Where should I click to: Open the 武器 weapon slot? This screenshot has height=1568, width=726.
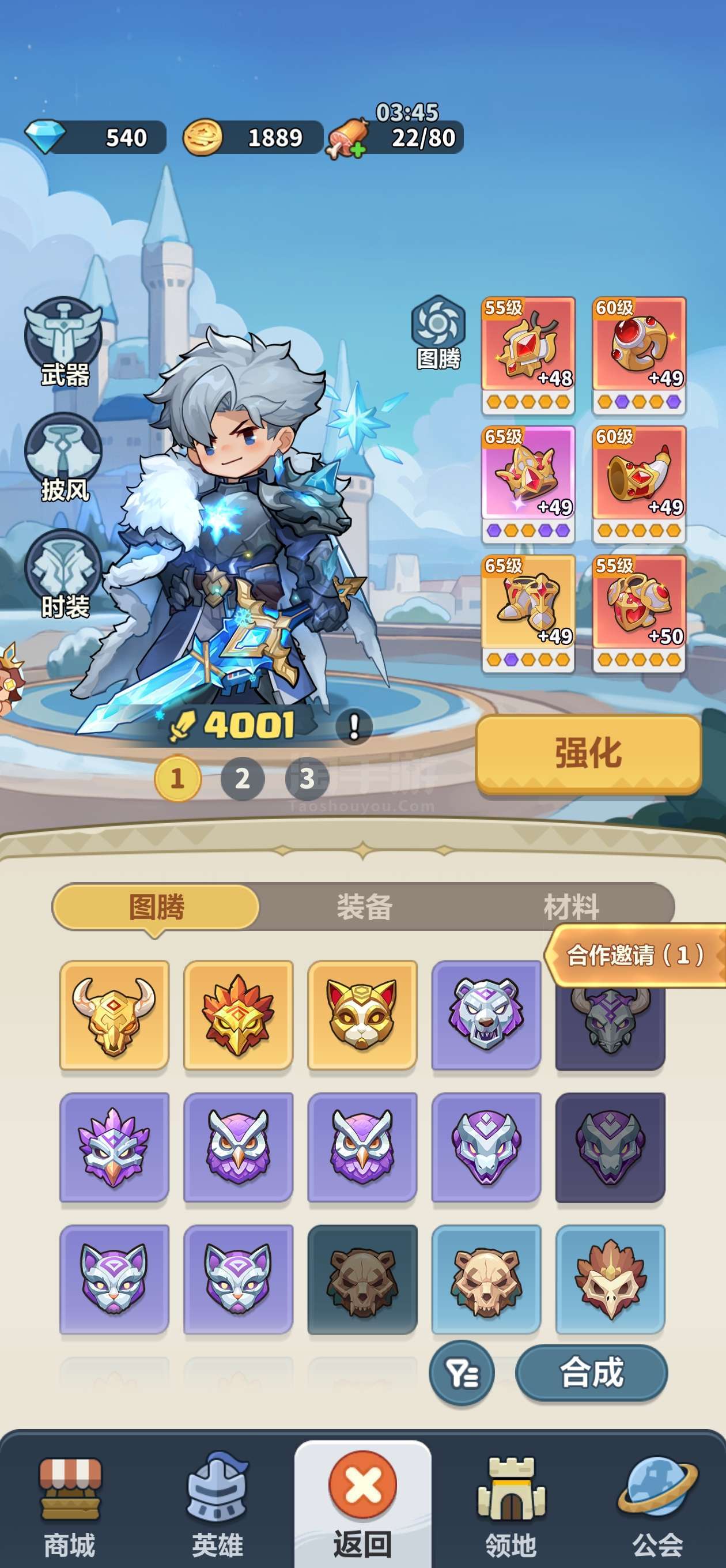click(x=63, y=341)
